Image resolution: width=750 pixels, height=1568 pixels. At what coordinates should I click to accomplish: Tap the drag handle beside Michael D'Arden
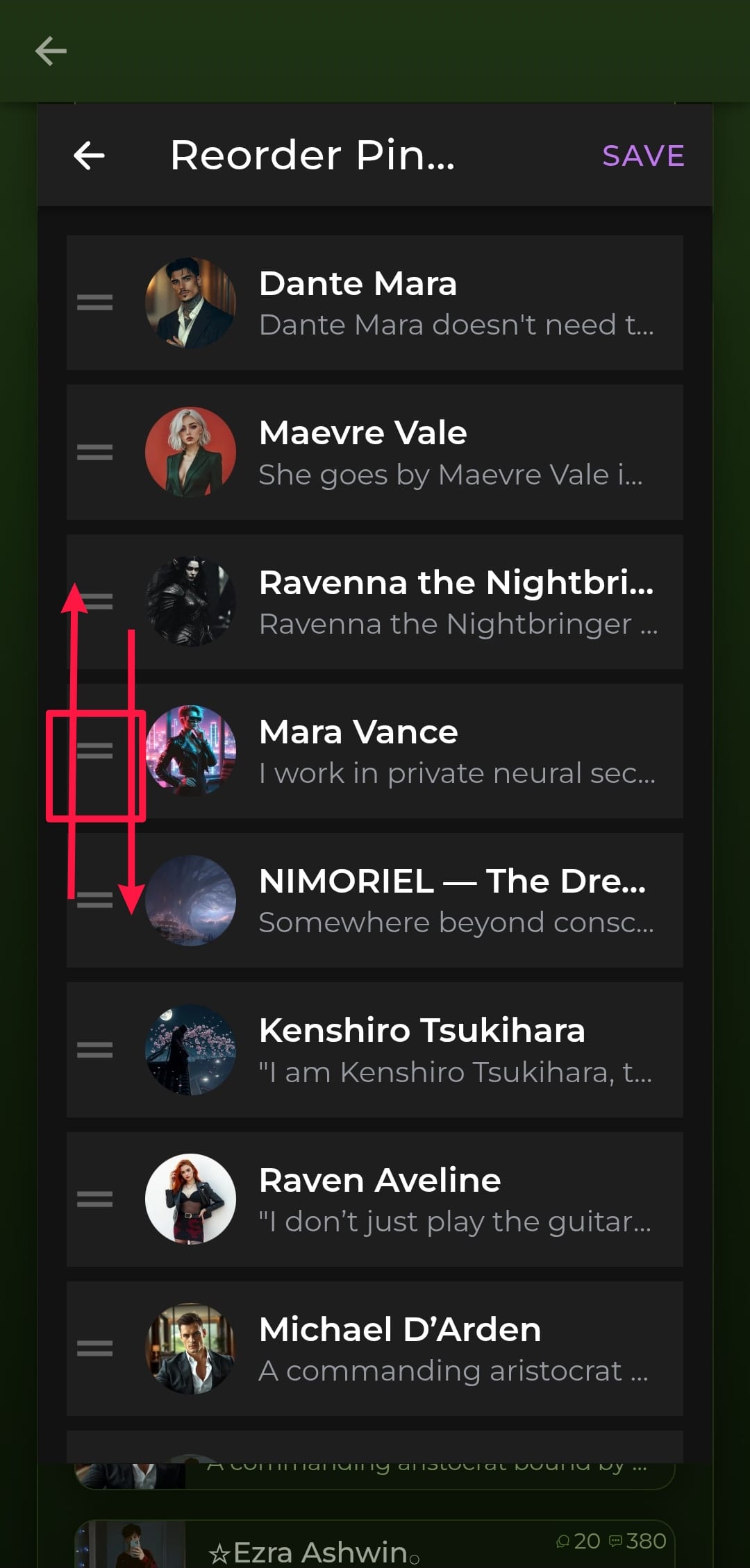click(x=95, y=1349)
